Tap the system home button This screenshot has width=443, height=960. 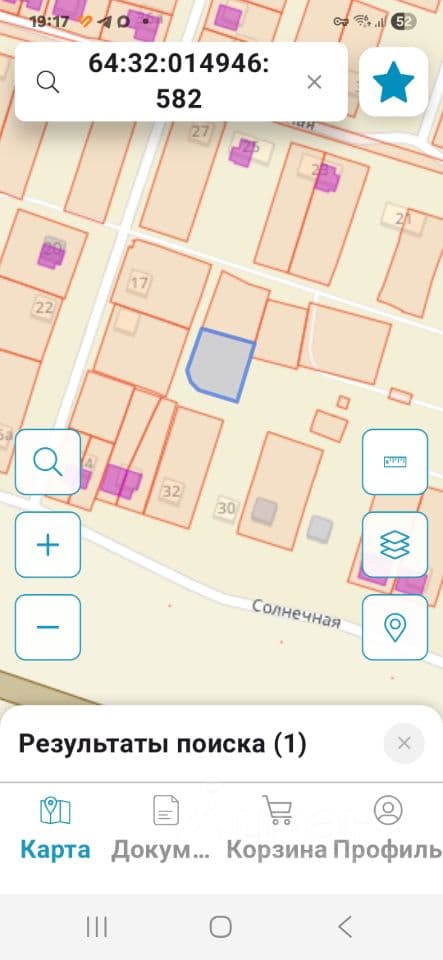click(221, 926)
